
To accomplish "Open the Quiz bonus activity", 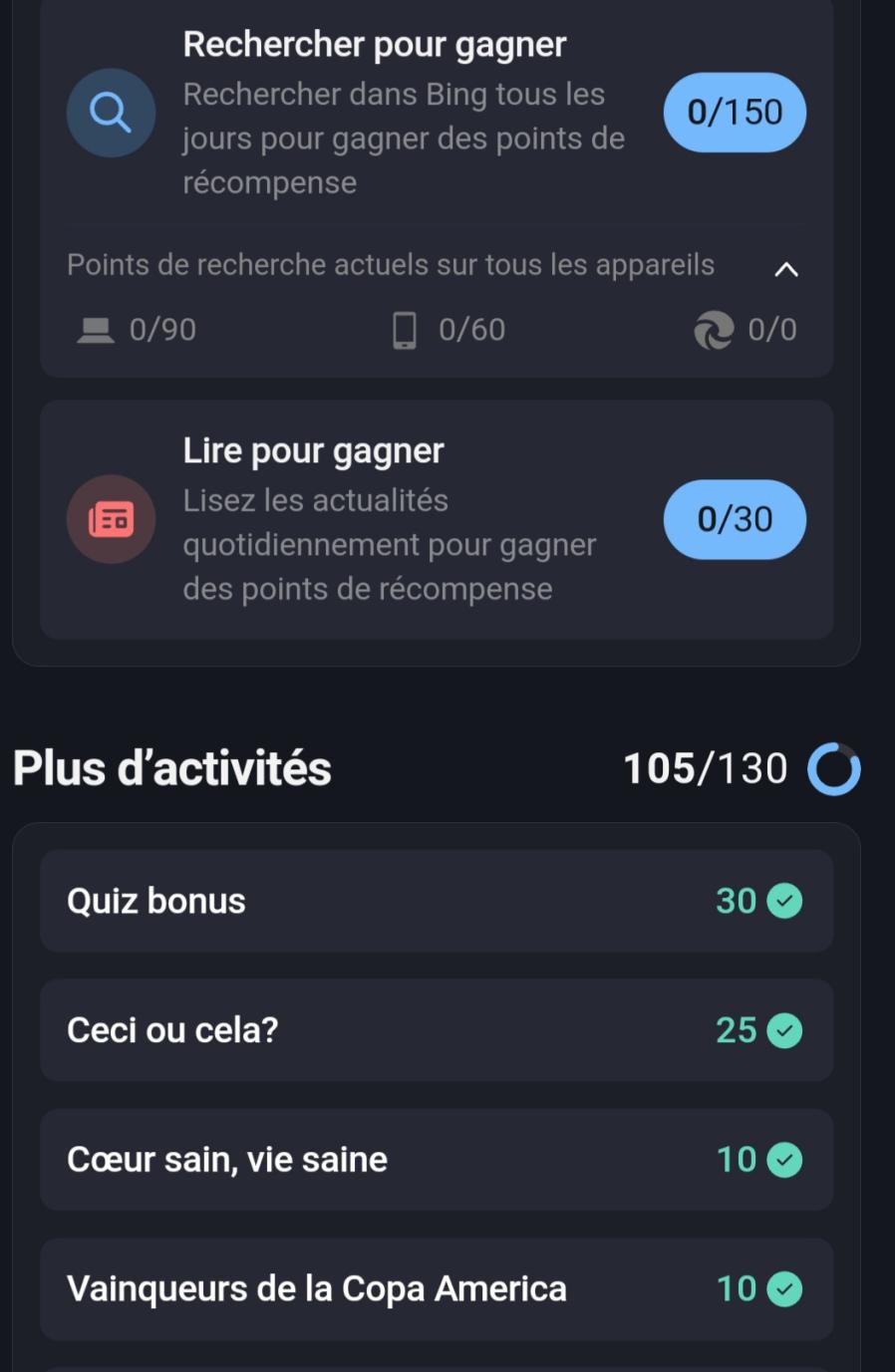I will [x=436, y=901].
